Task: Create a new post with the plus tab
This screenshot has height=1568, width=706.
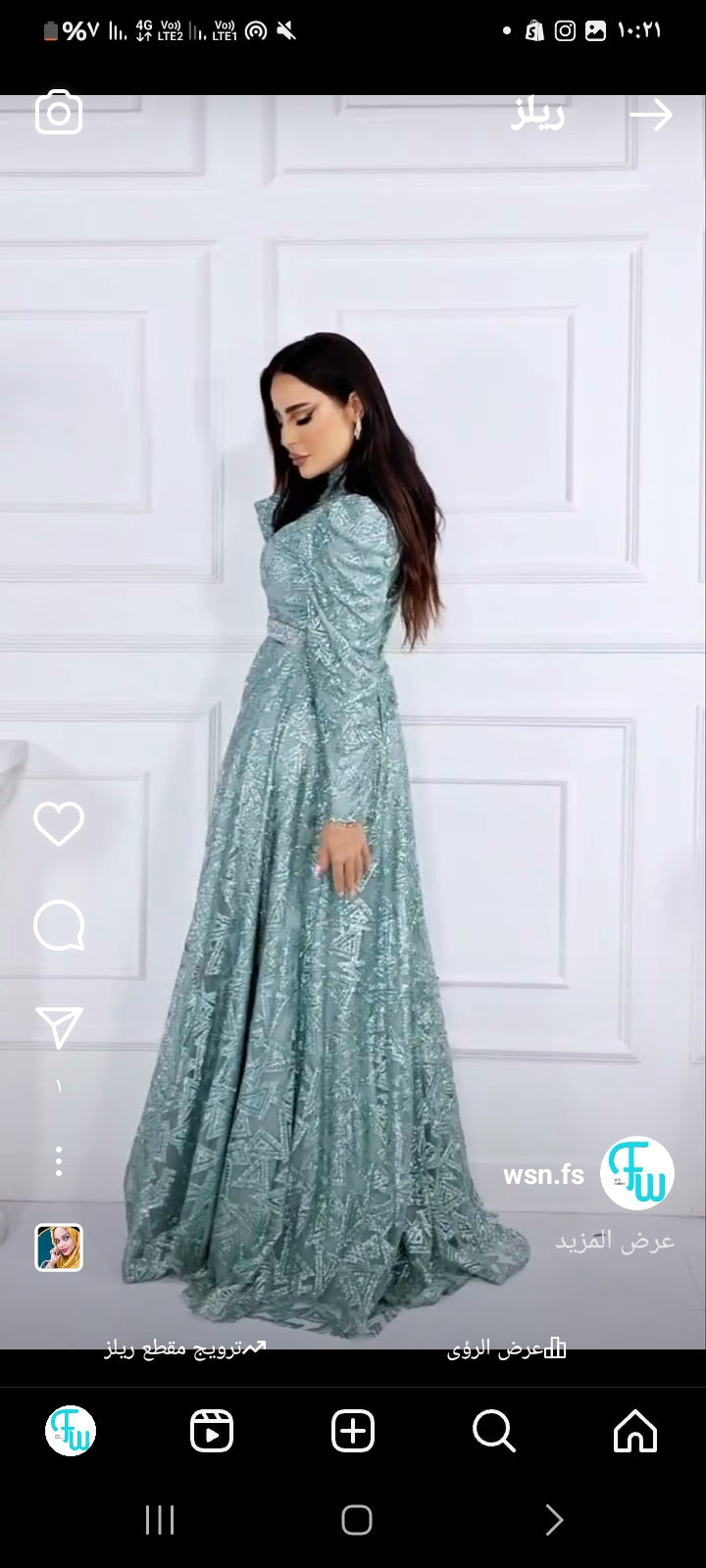Action: click(x=353, y=1432)
